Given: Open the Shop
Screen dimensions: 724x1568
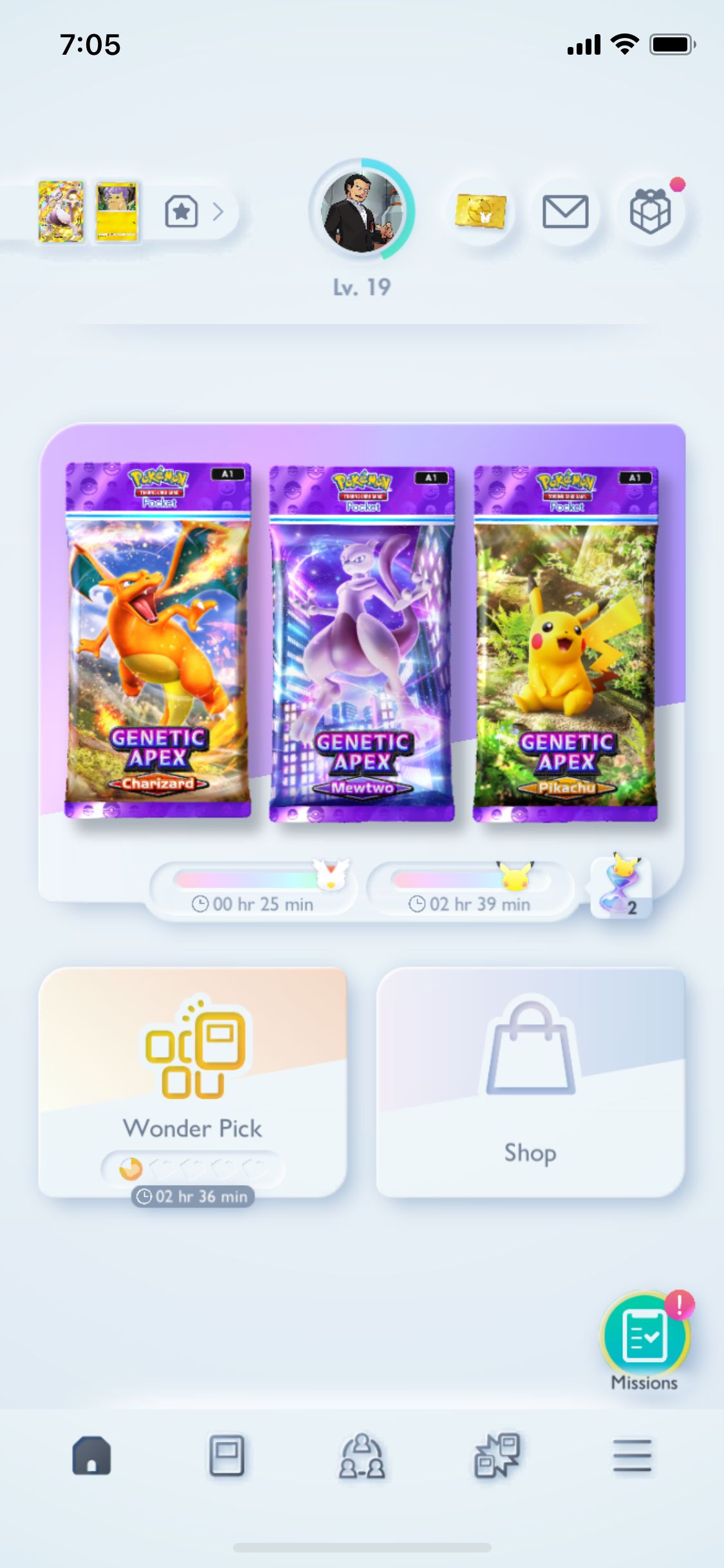Looking at the screenshot, I should click(x=530, y=1081).
